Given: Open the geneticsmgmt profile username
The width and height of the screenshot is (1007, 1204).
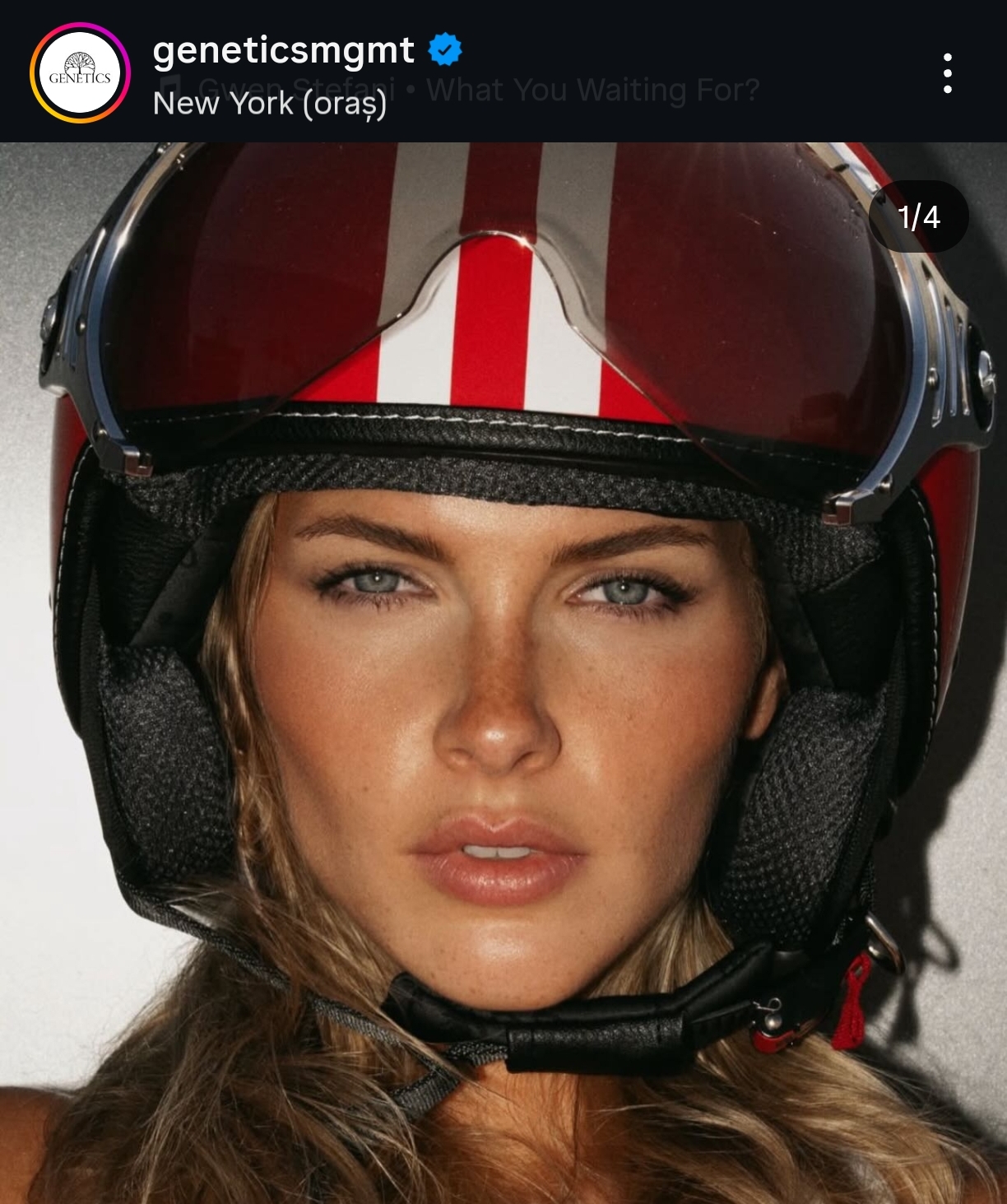Looking at the screenshot, I should click(283, 50).
